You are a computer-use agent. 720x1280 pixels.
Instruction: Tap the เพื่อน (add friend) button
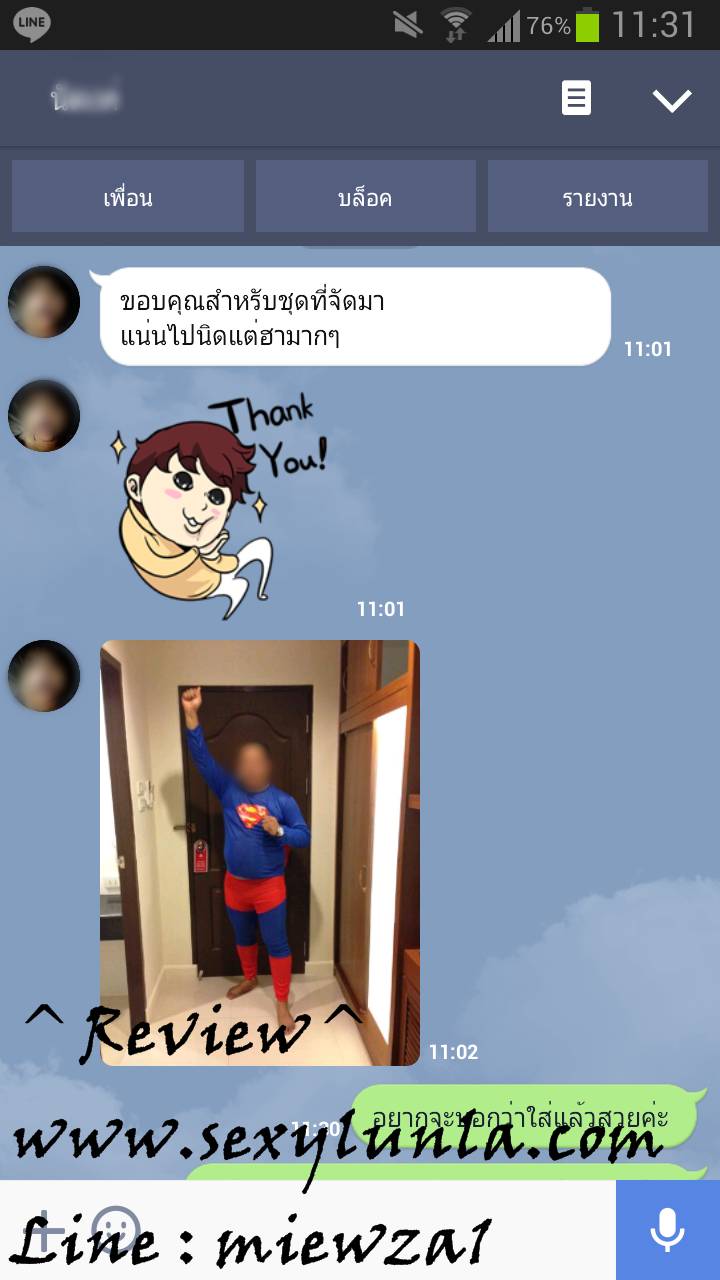128,197
